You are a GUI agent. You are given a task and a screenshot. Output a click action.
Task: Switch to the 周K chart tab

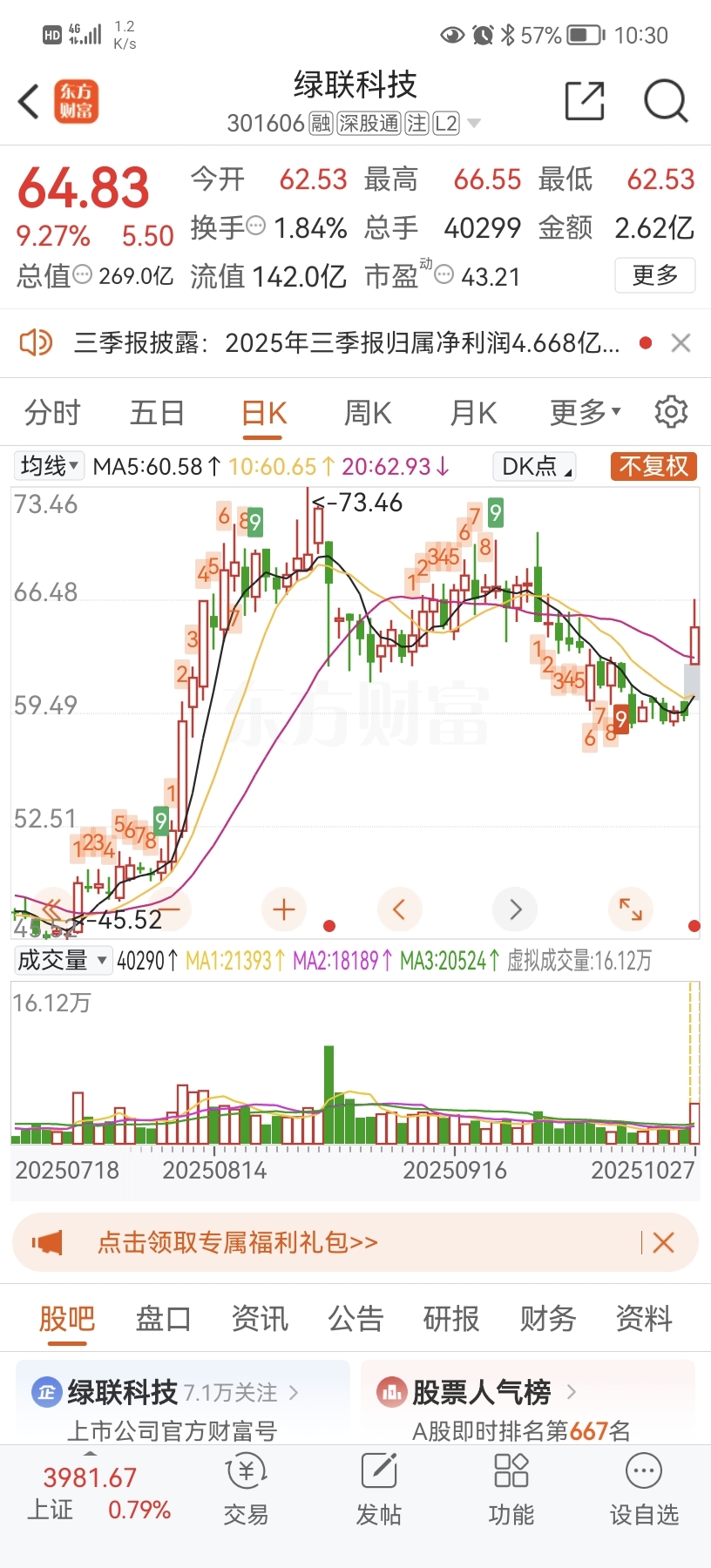point(368,412)
